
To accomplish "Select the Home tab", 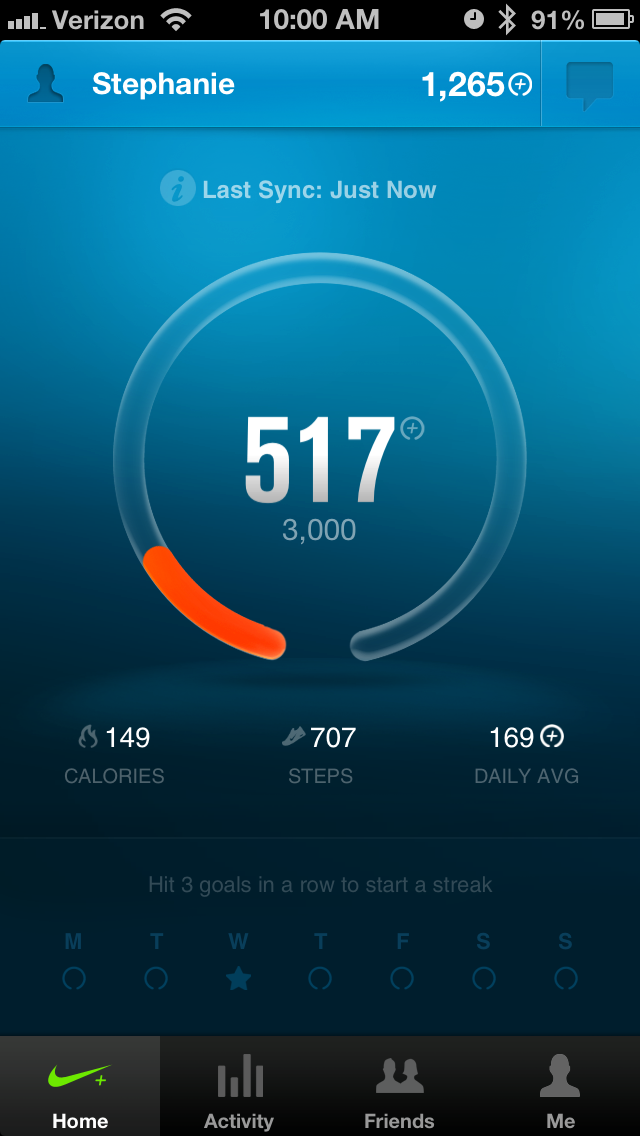I will click(x=80, y=1092).
